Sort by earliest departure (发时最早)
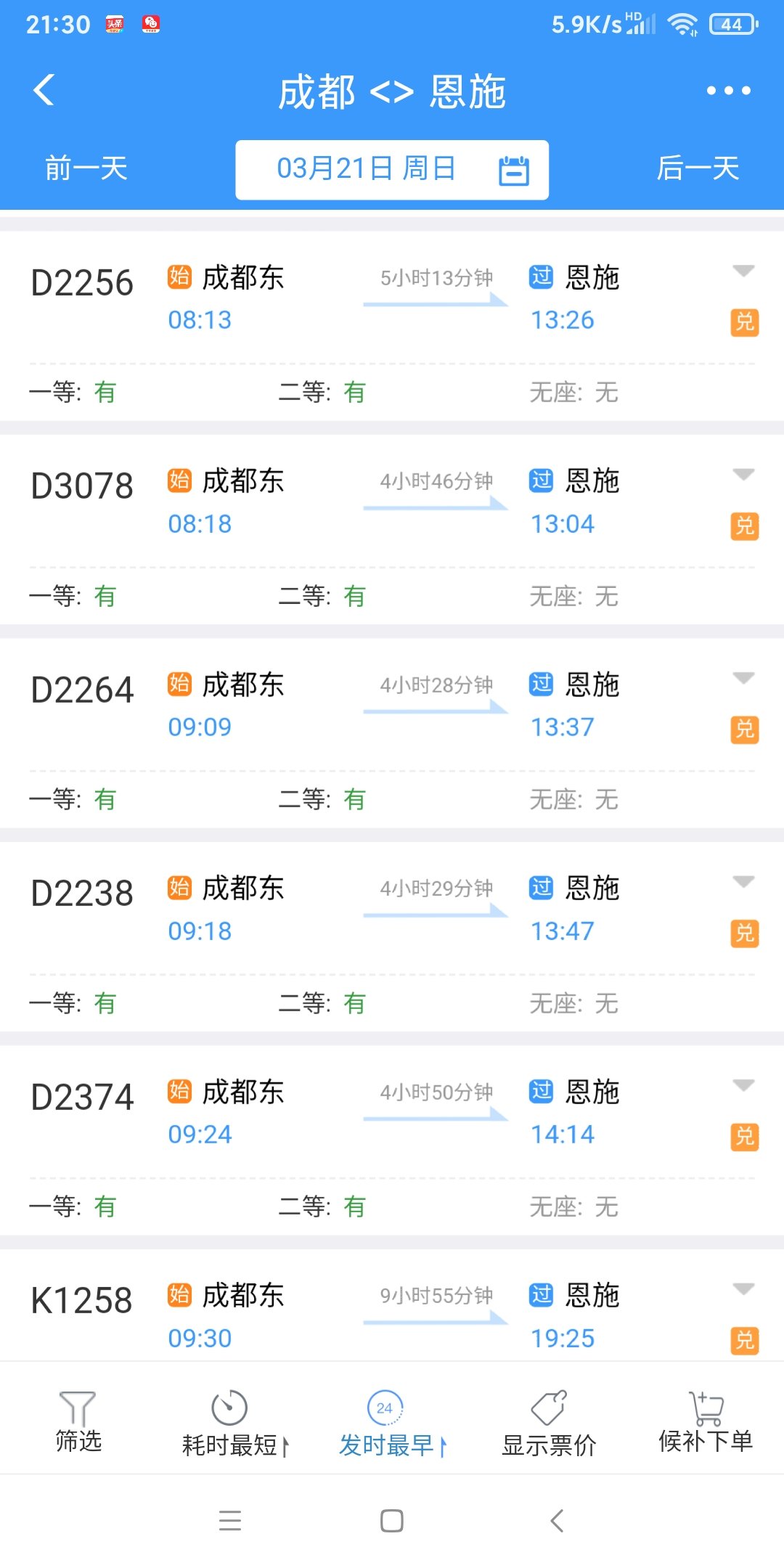The image size is (784, 1568). click(392, 1423)
